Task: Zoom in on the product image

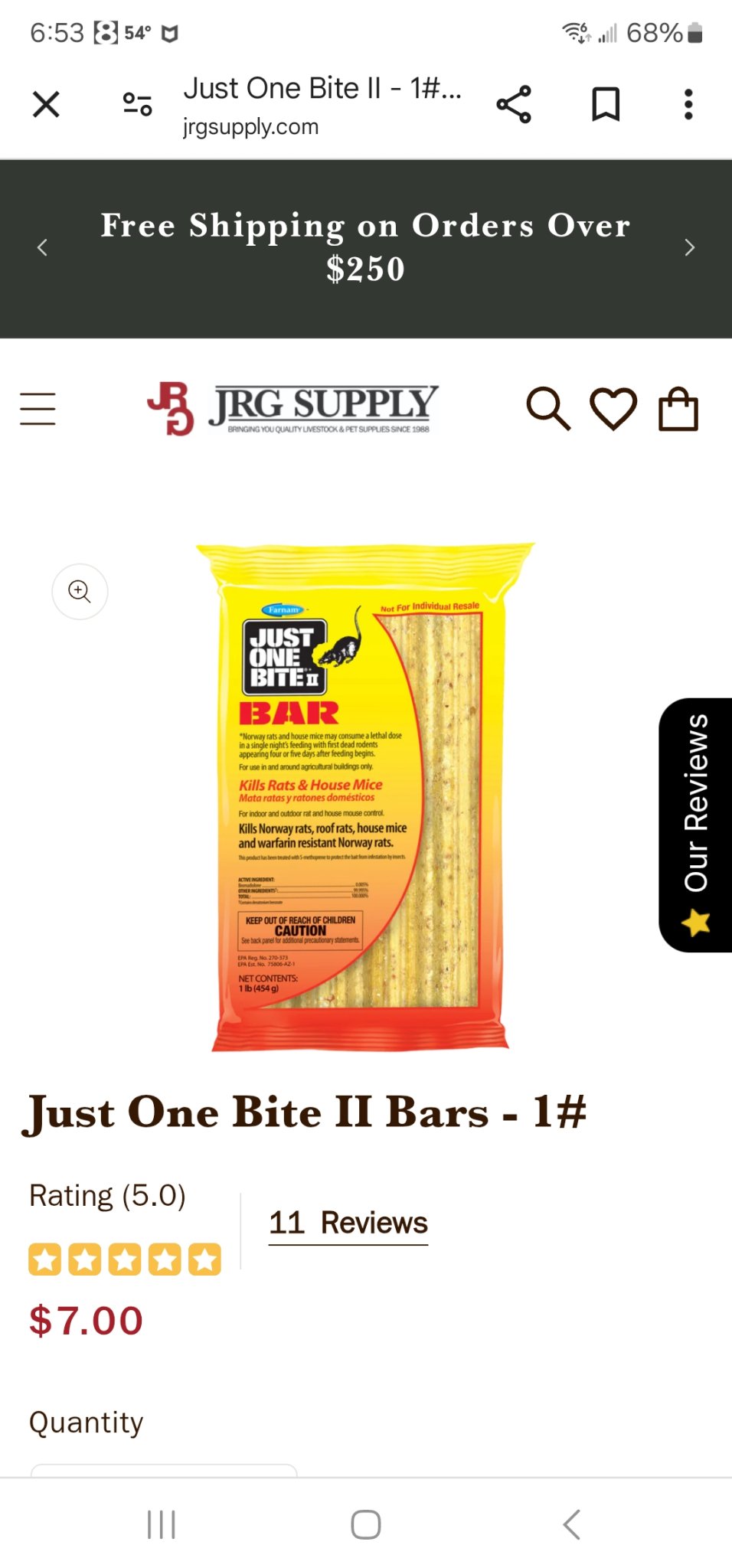Action: pos(80,592)
